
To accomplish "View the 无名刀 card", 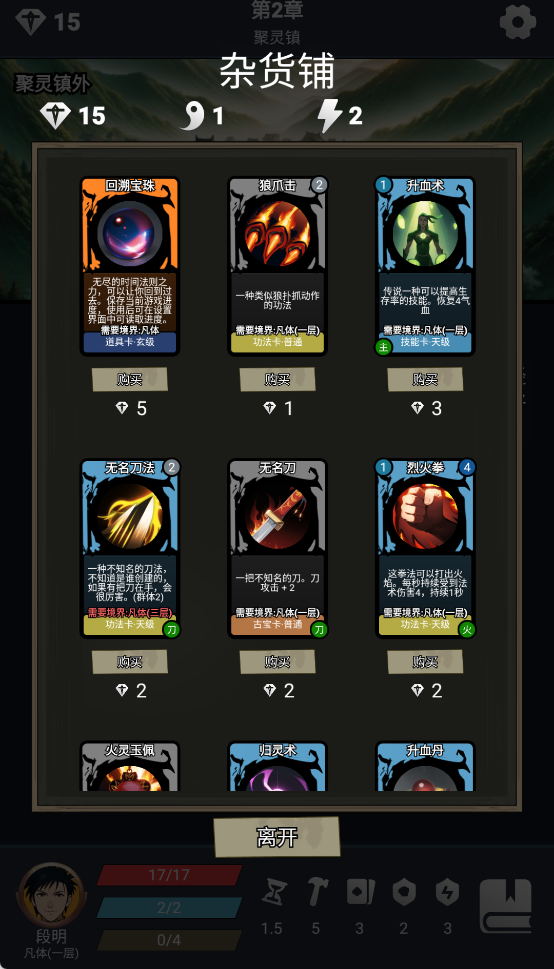I will 278,549.
